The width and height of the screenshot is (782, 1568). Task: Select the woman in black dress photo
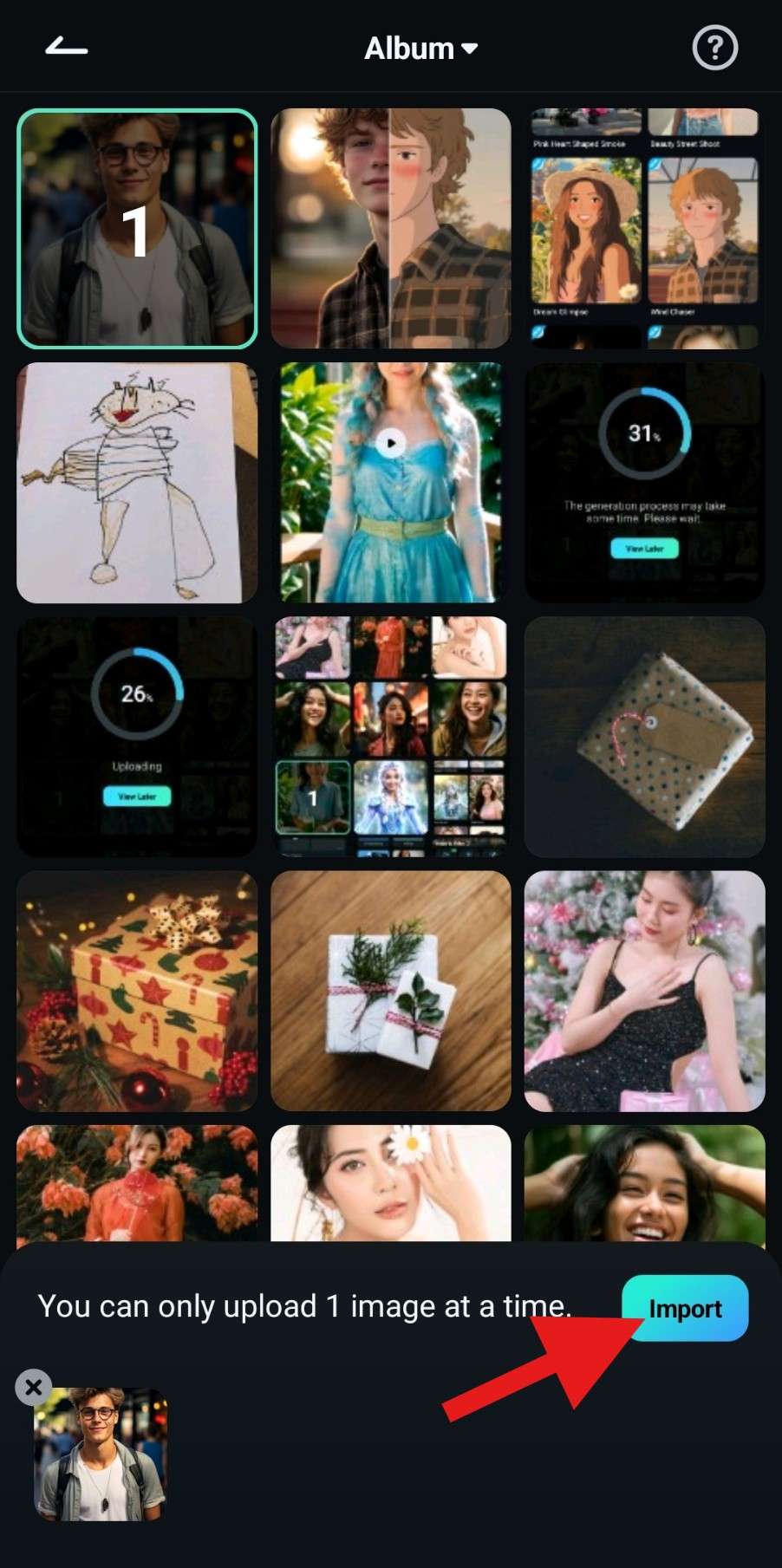pyautogui.click(x=644, y=991)
